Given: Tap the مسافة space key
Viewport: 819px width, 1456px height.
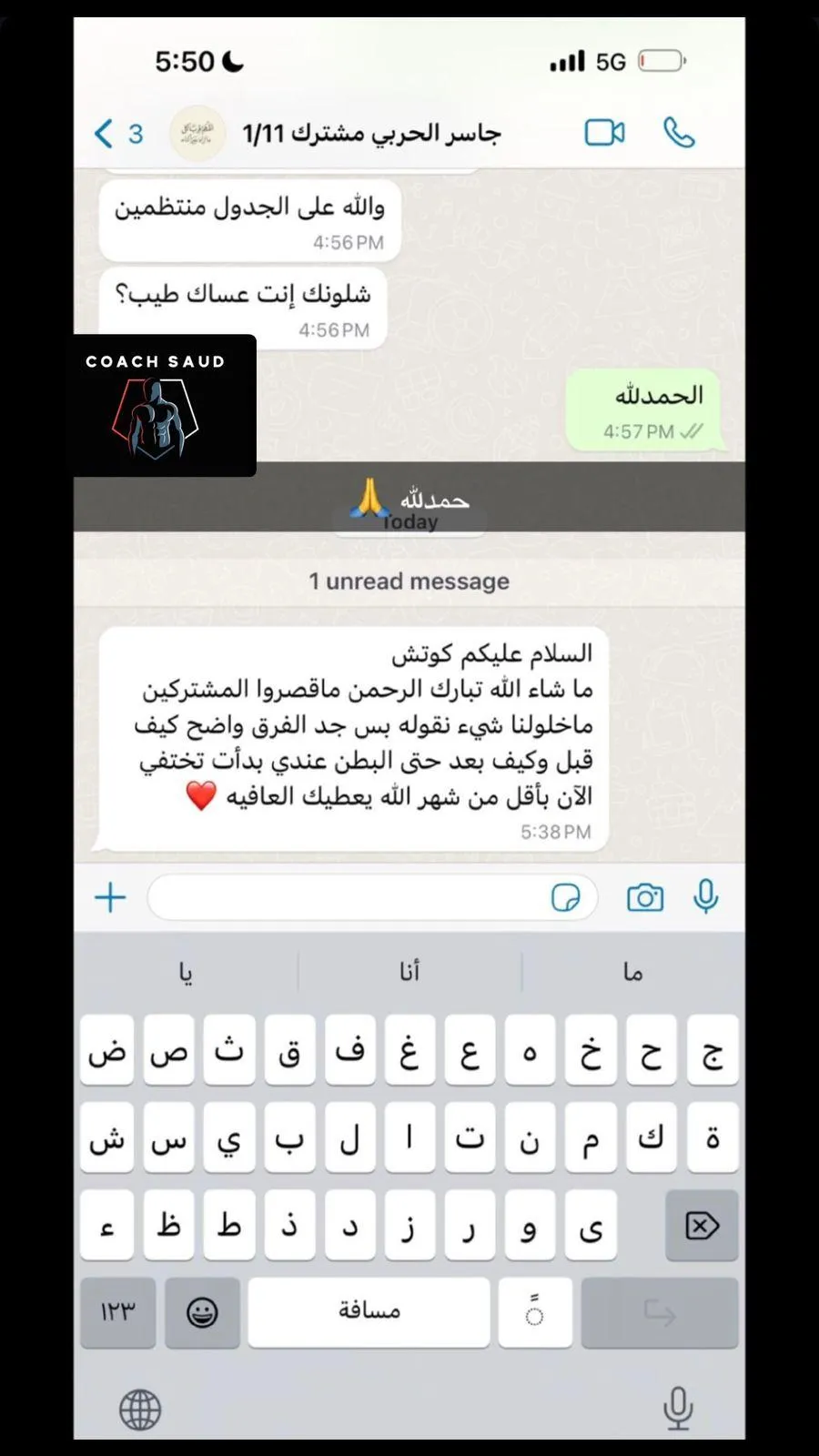Looking at the screenshot, I should (x=369, y=1312).
